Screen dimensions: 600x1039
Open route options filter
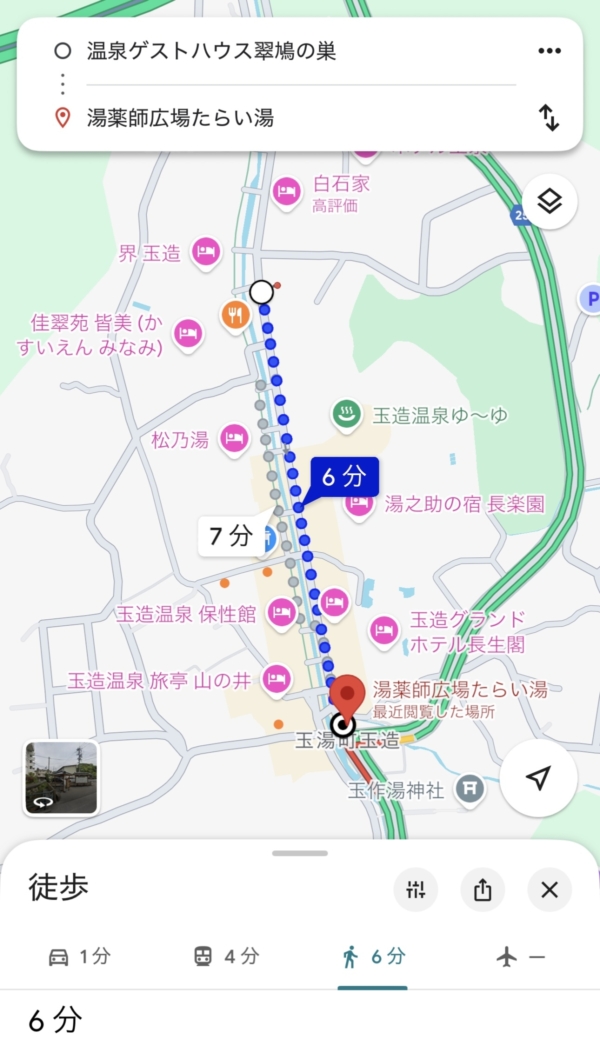pyautogui.click(x=416, y=889)
